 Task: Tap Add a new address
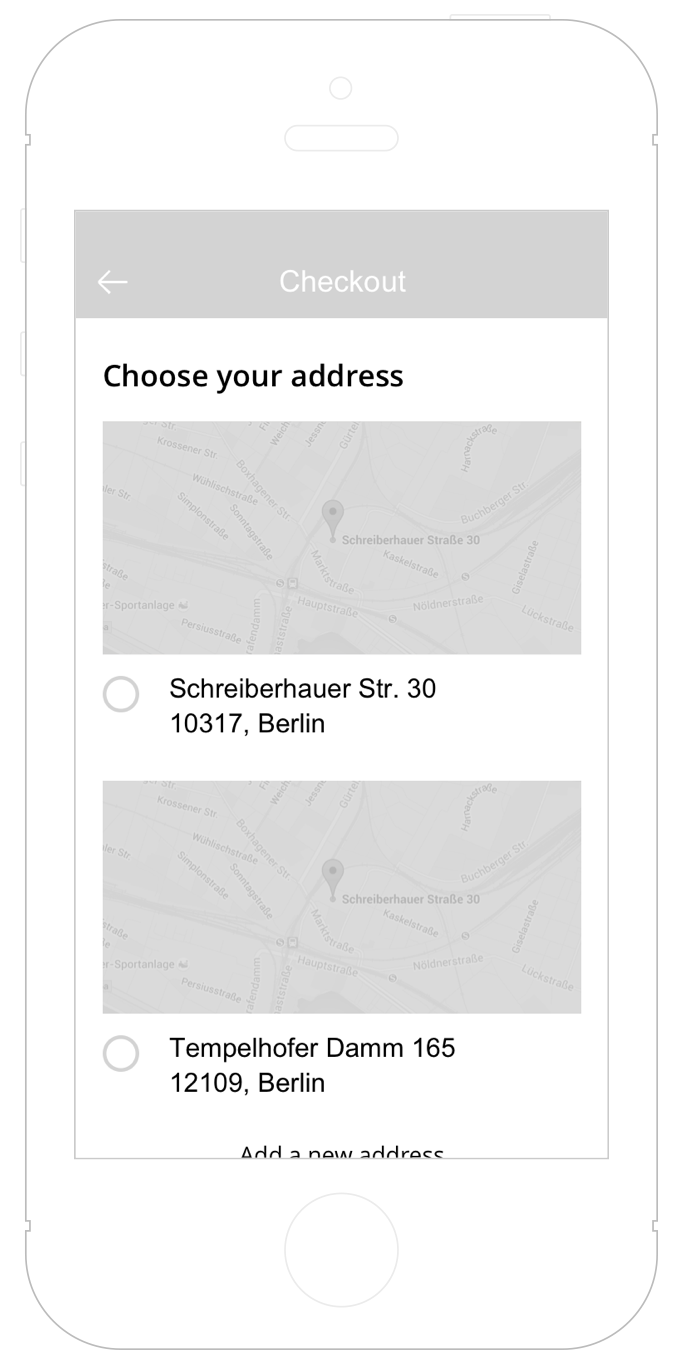[x=341, y=1152]
